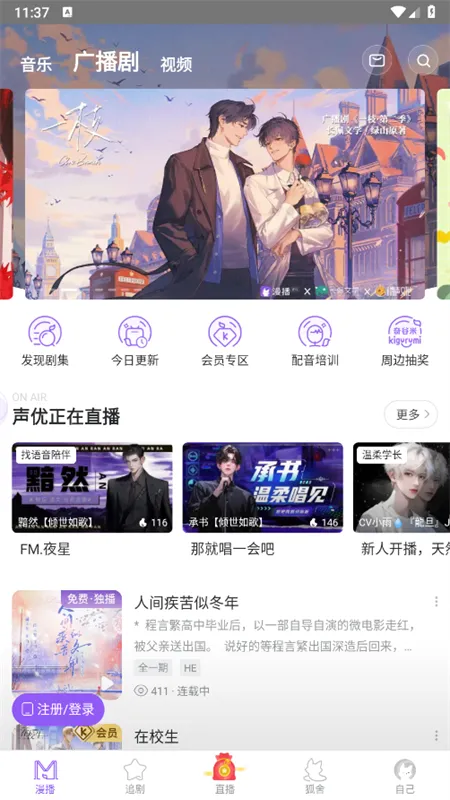Open 发现剧集 shortcut
The image size is (450, 800).
(45, 341)
